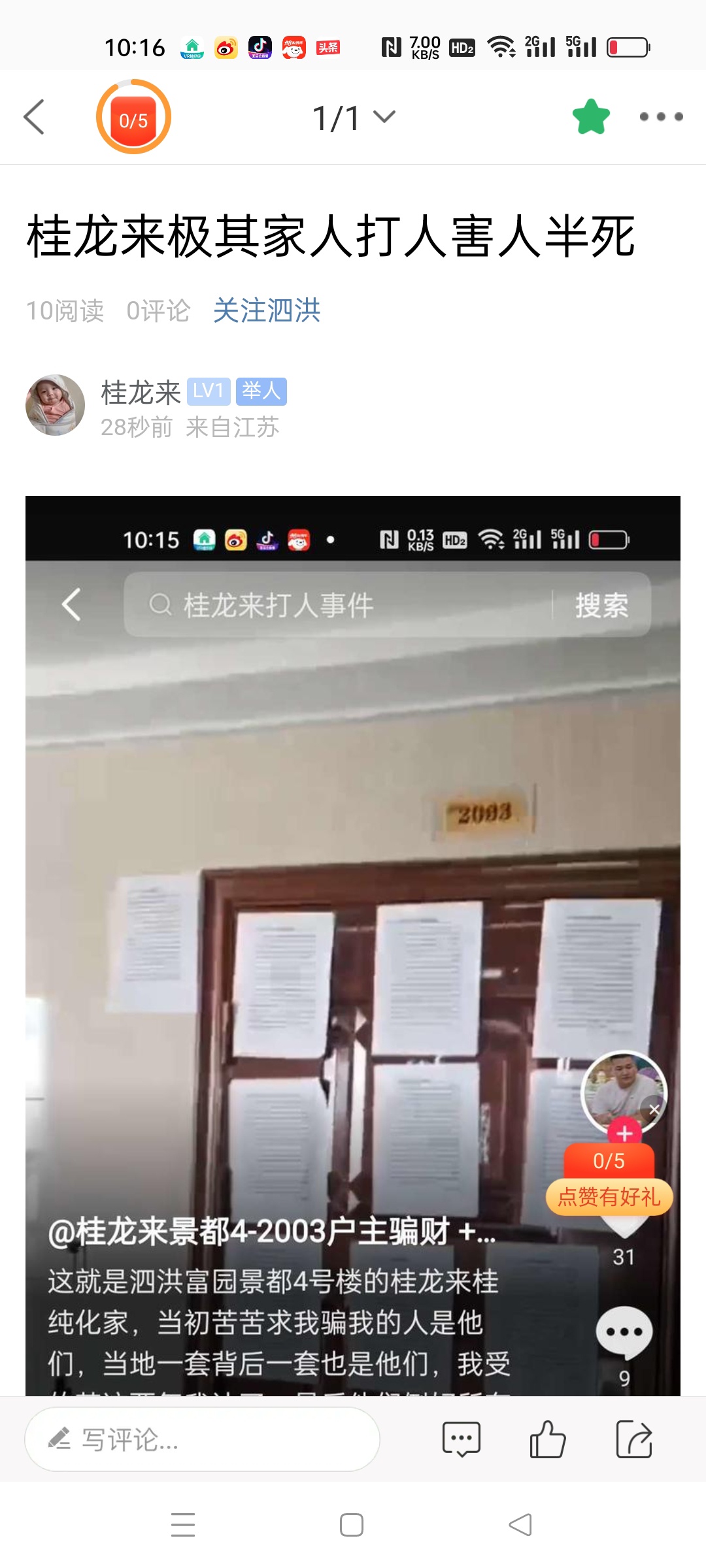Screen dimensions: 706x1568
Task: Expand the 1/1 page dropdown
Action: point(354,118)
